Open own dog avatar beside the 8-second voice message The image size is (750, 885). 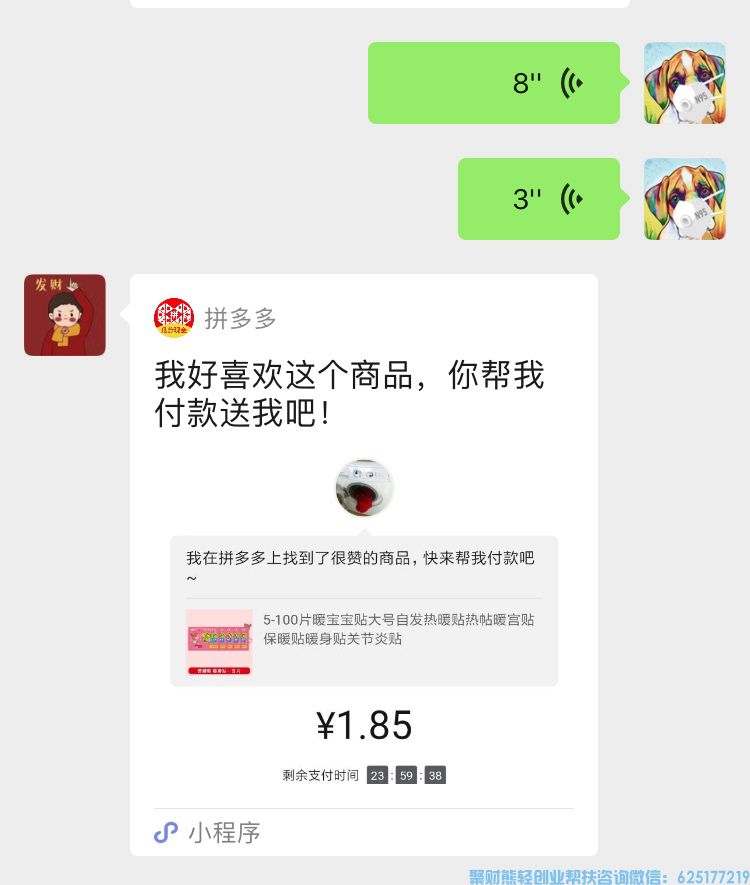tap(685, 83)
